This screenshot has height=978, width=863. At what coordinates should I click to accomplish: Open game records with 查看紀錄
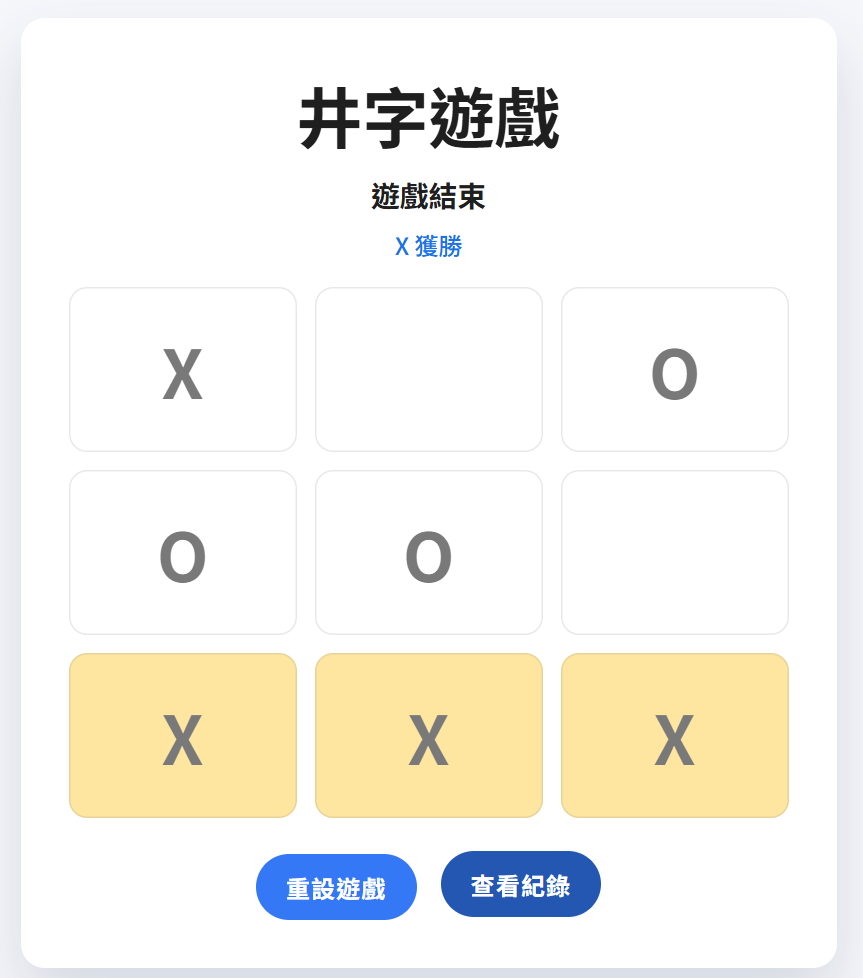521,884
